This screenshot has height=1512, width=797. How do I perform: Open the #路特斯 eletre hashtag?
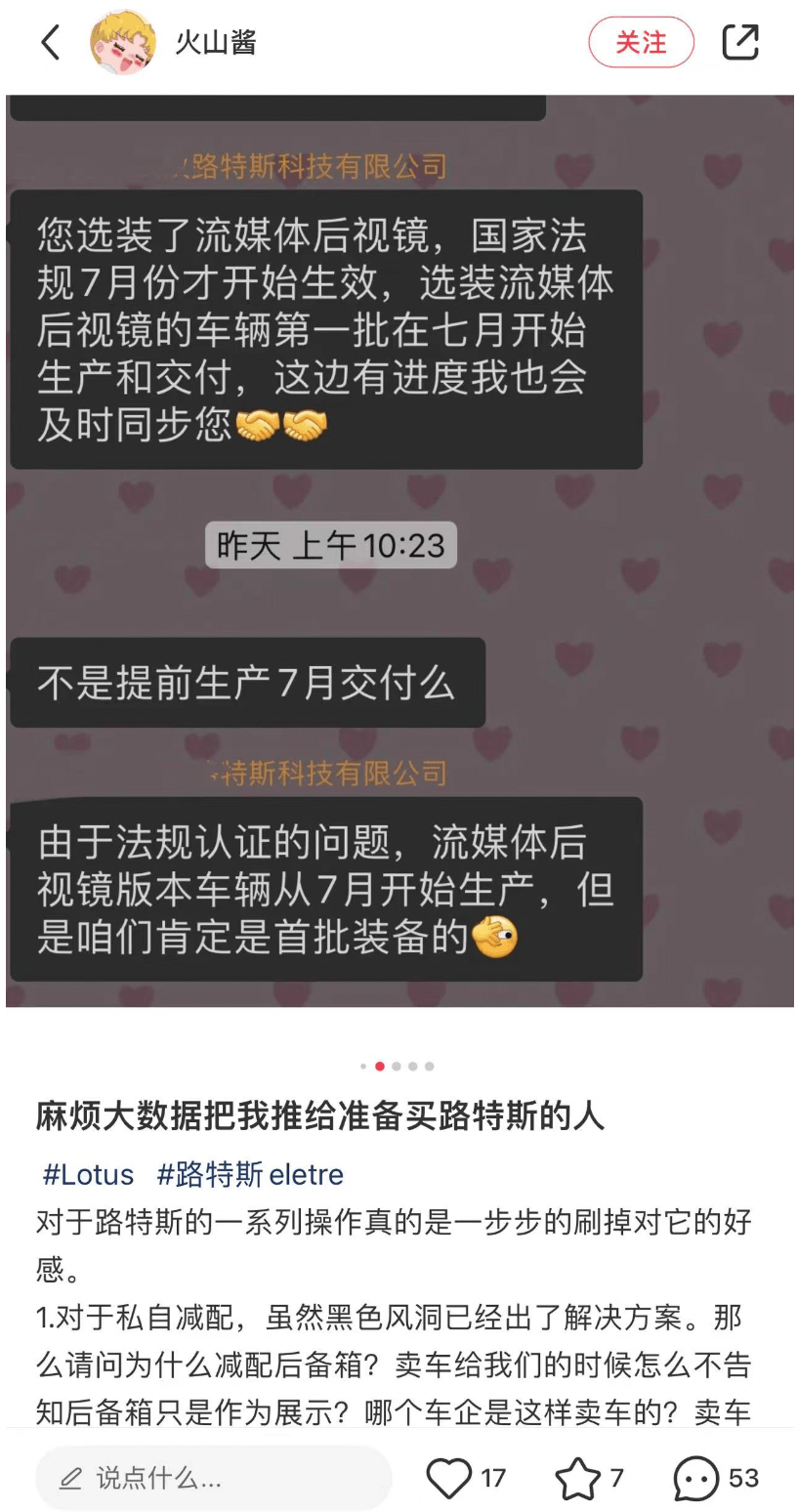pyautogui.click(x=250, y=1174)
